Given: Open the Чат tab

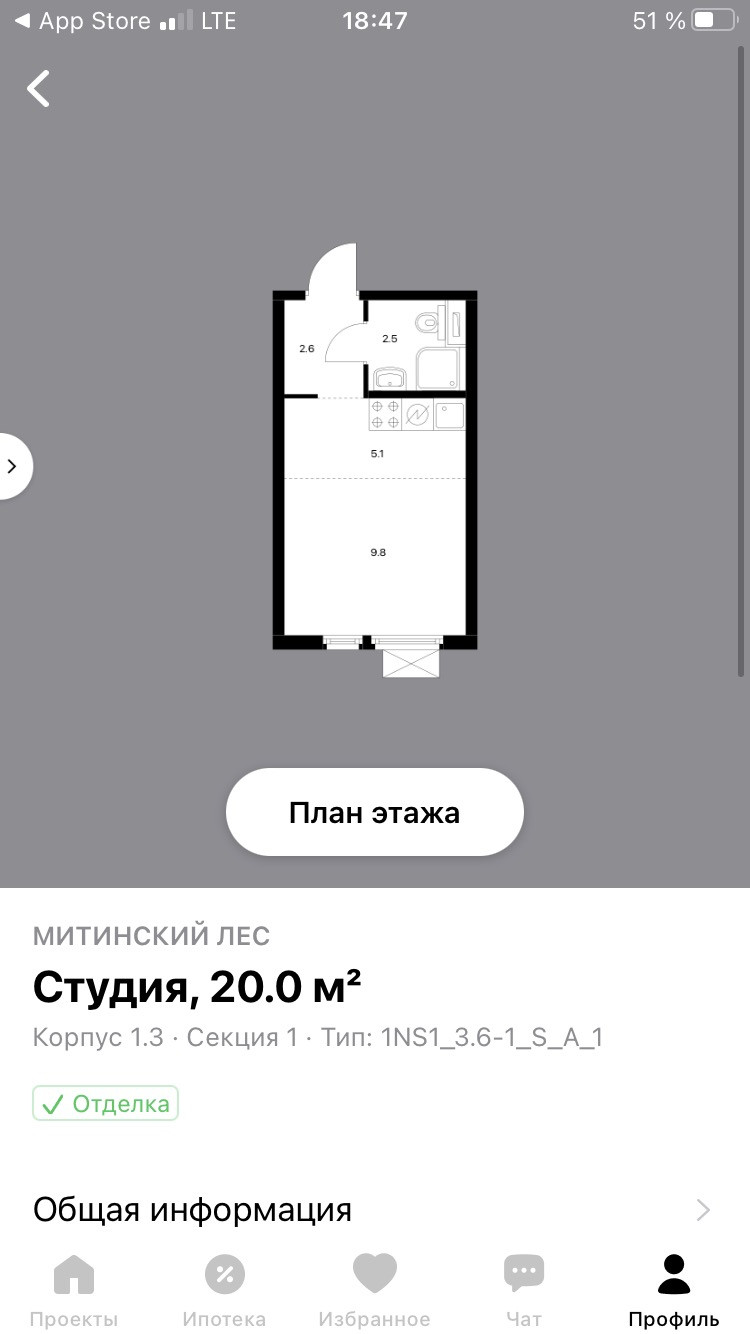Looking at the screenshot, I should pyautogui.click(x=524, y=1290).
